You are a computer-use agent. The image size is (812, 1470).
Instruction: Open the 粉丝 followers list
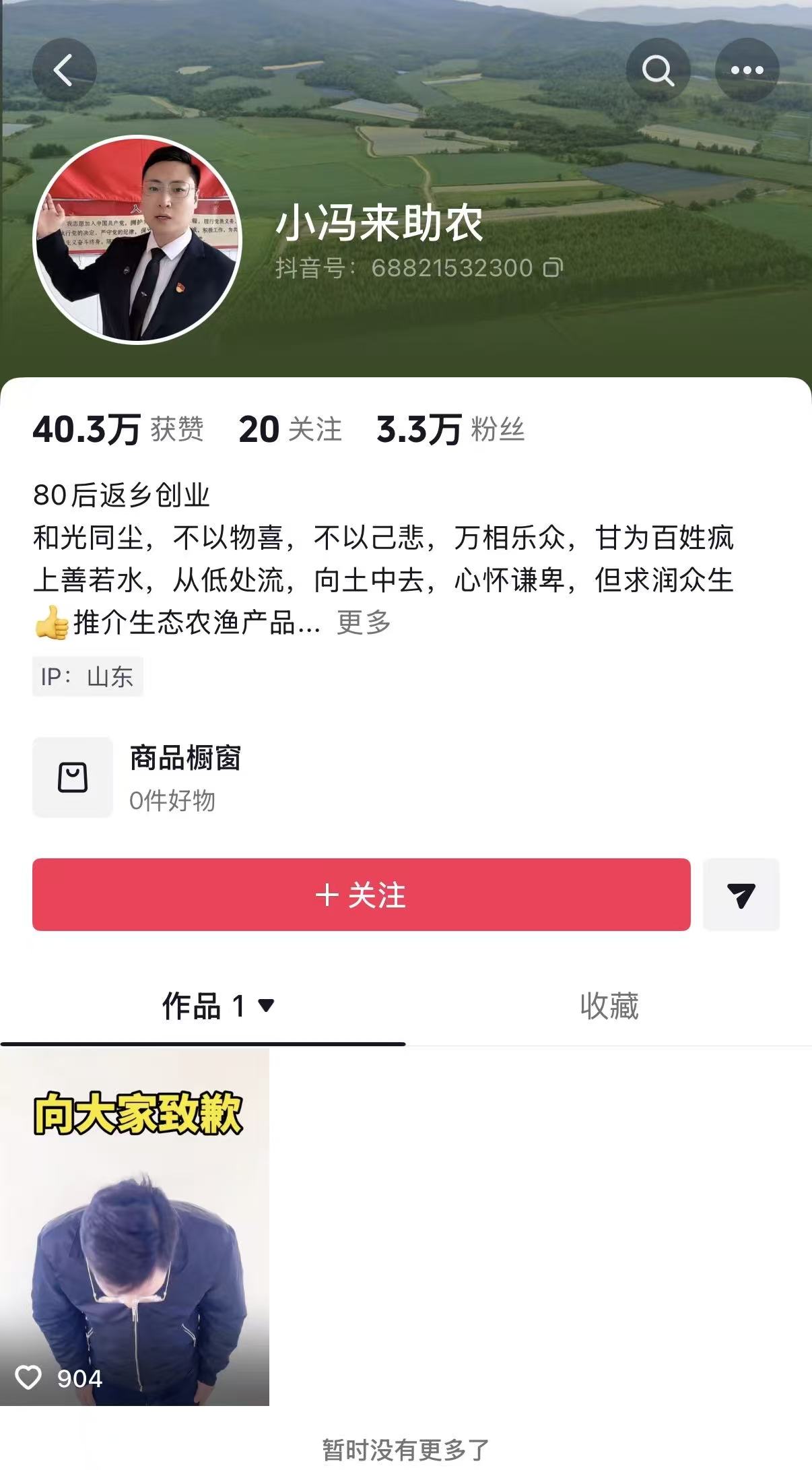point(450,429)
